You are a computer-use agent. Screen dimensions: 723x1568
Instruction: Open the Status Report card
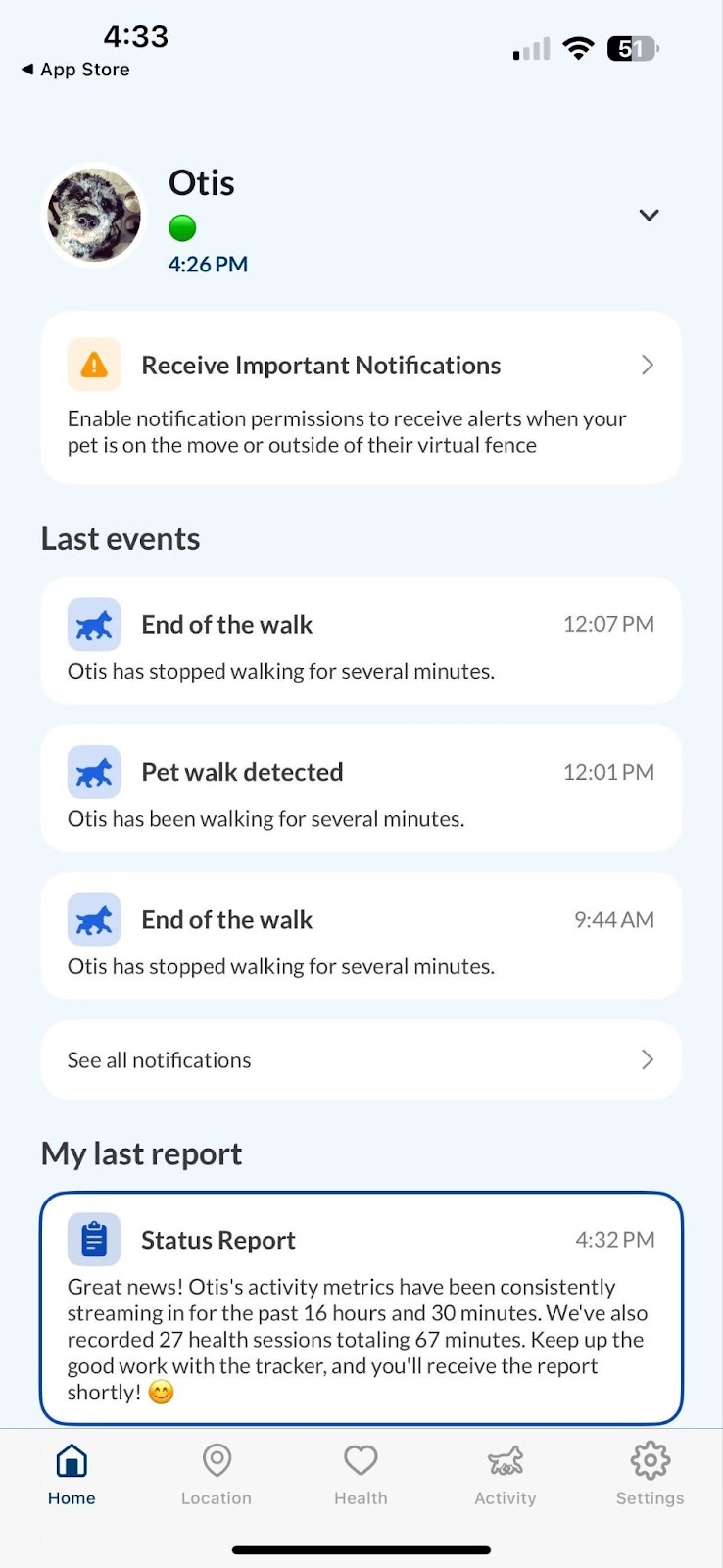[x=361, y=1307]
